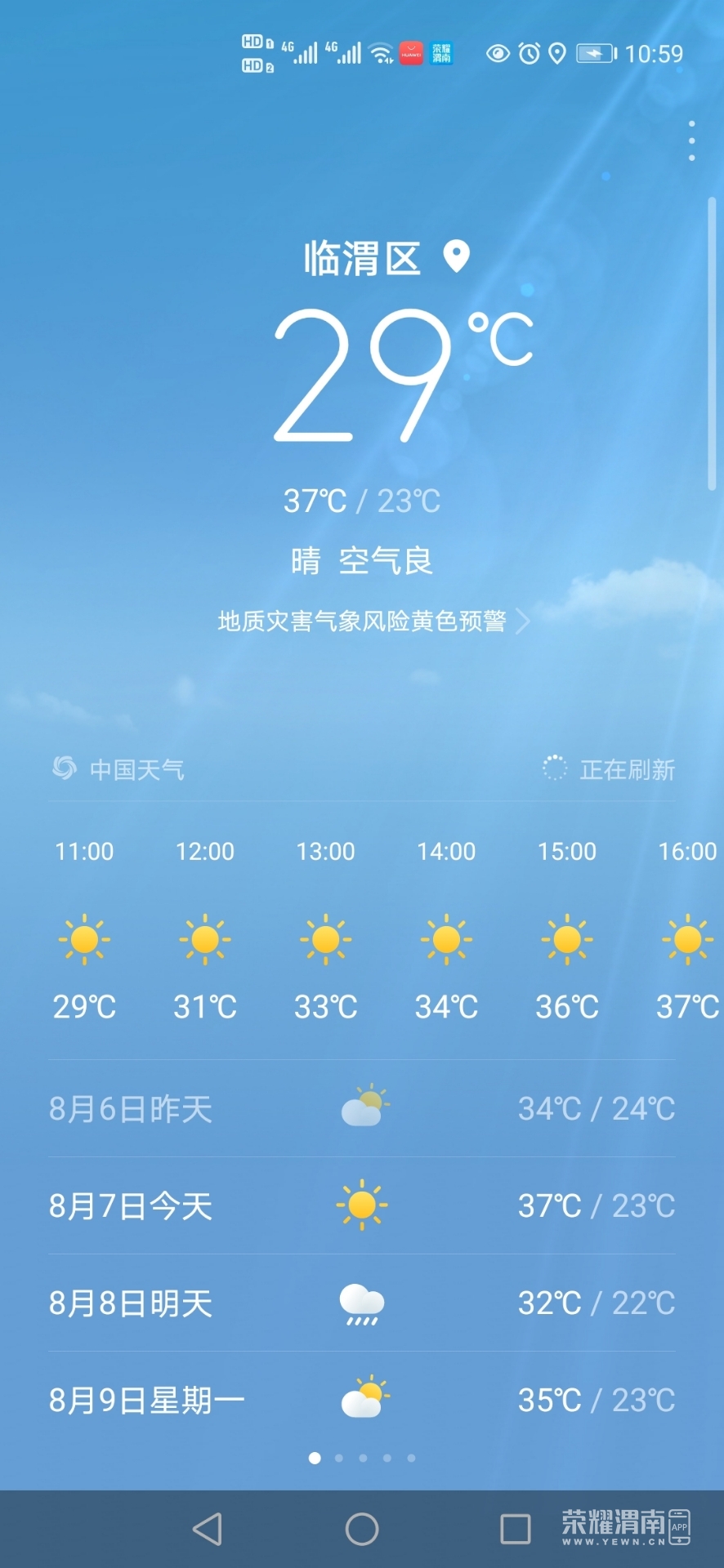
Task: Tap the 临渭区 location name
Action: pyautogui.click(x=362, y=259)
